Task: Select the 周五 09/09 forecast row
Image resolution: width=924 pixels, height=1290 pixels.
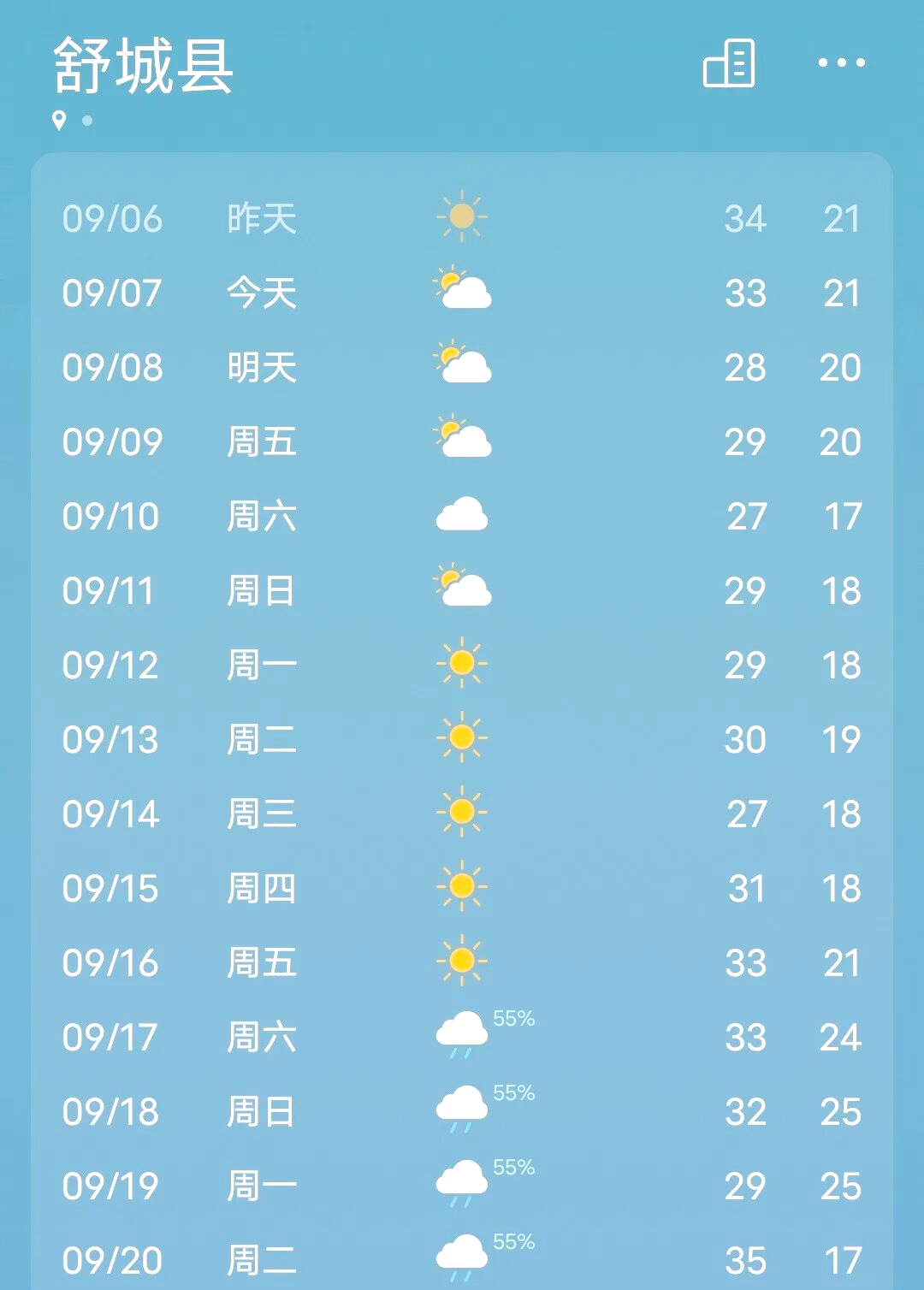Action: coord(462,441)
